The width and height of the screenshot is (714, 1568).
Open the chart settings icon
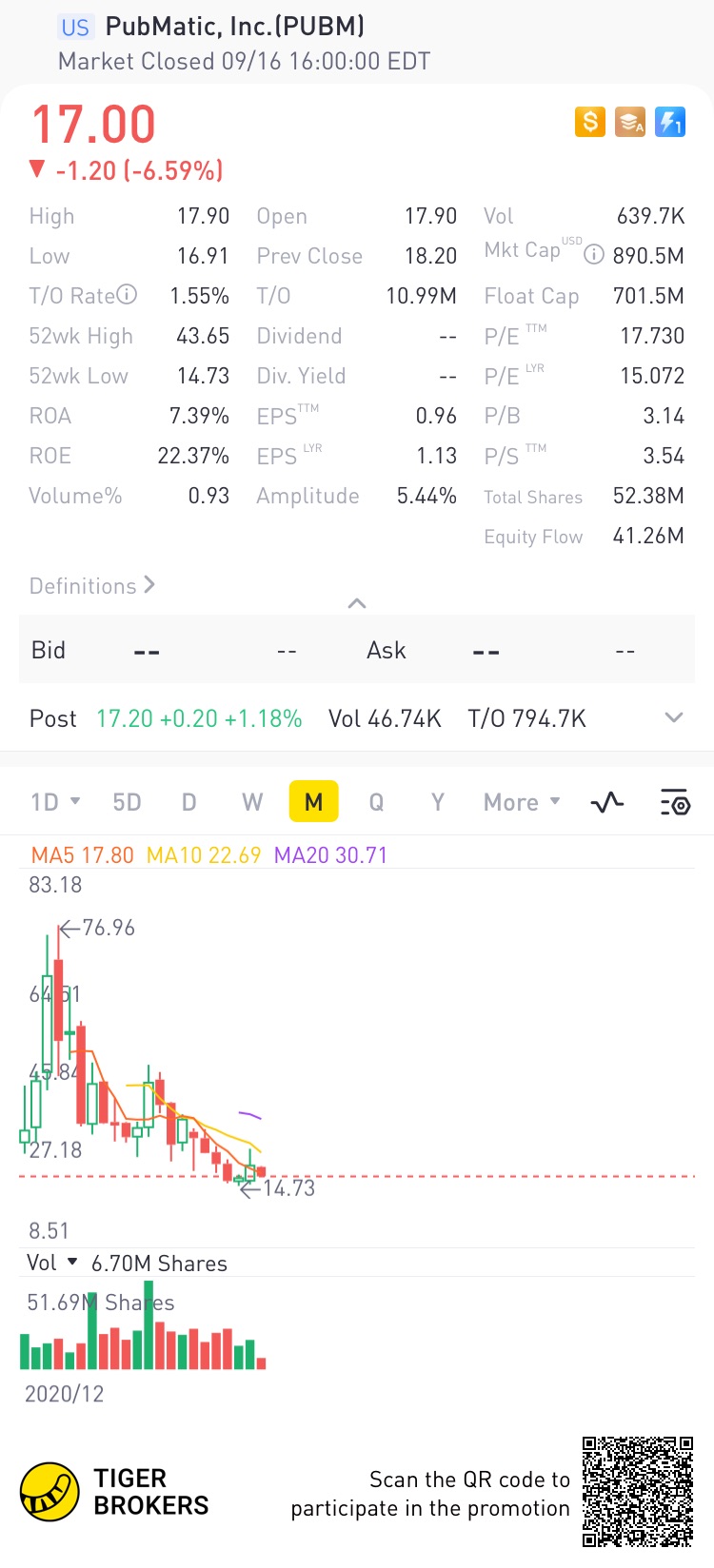[675, 802]
